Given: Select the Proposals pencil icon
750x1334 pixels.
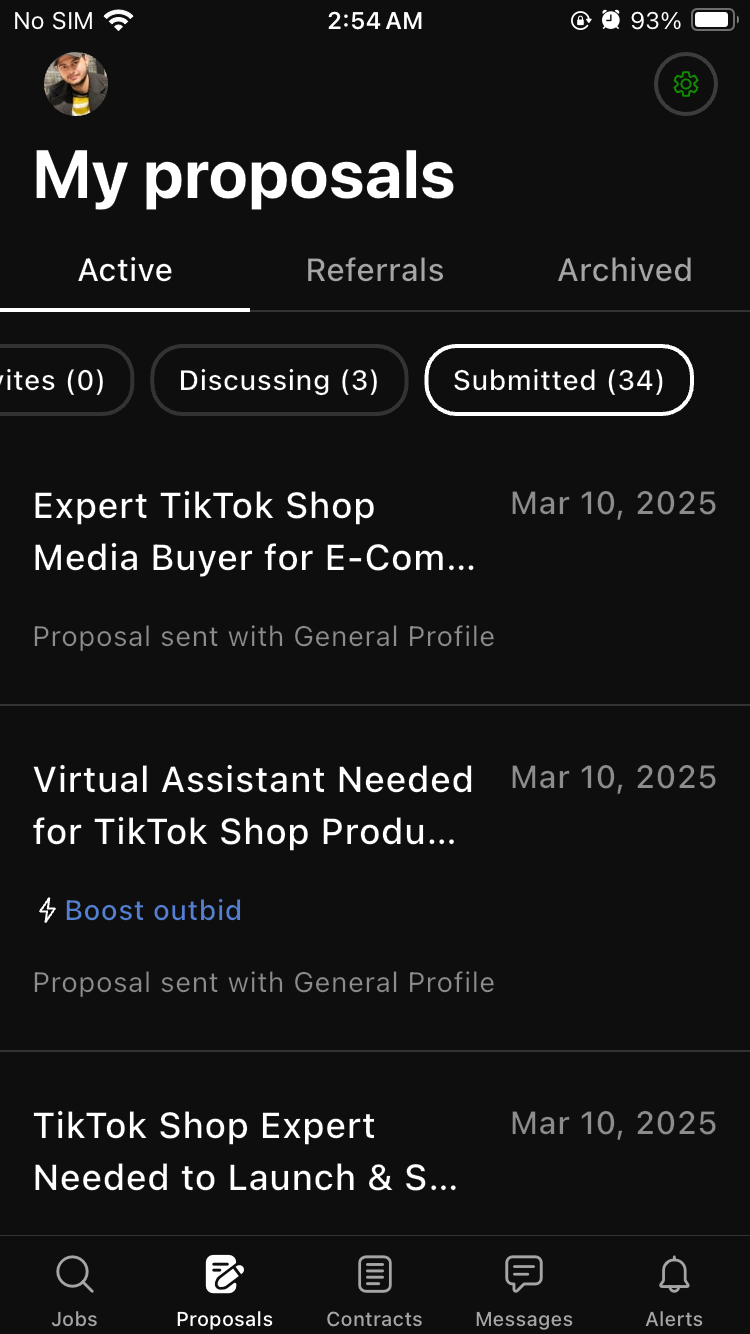Looking at the screenshot, I should tap(225, 1274).
